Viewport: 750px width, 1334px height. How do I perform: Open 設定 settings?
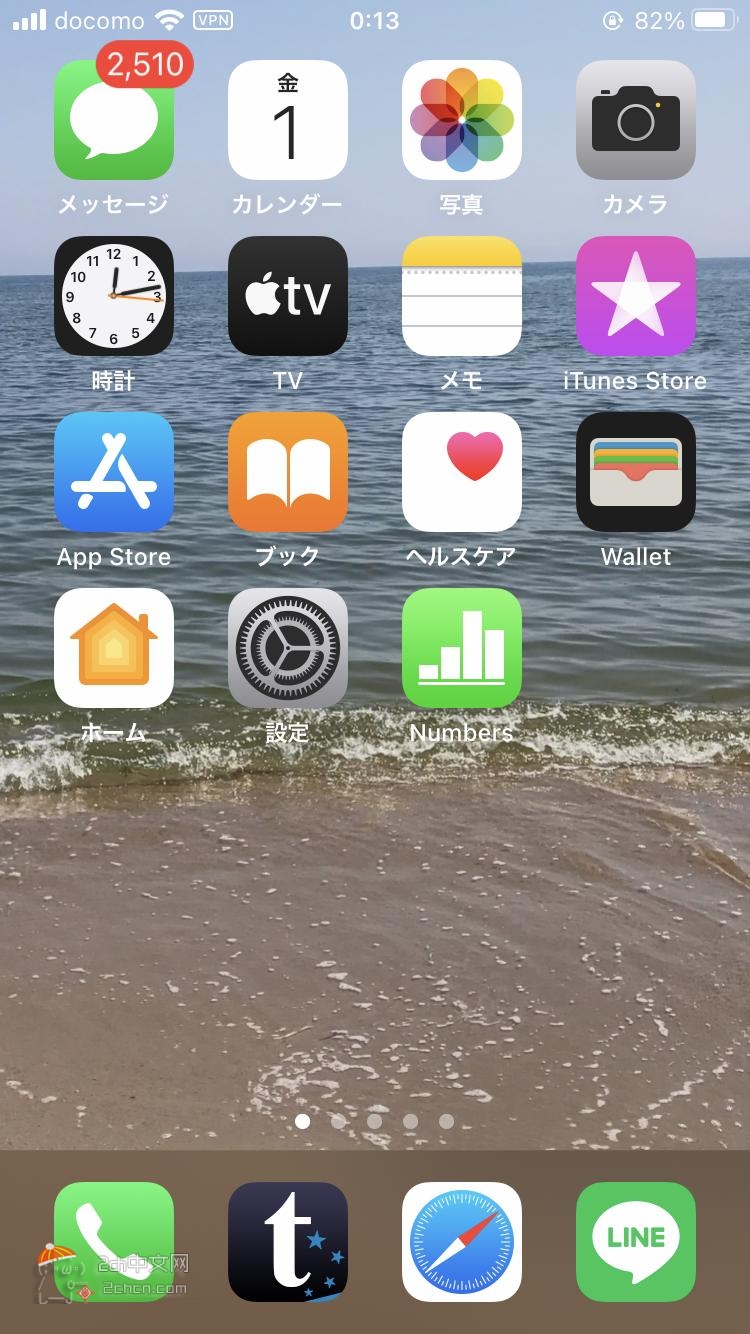(x=288, y=648)
